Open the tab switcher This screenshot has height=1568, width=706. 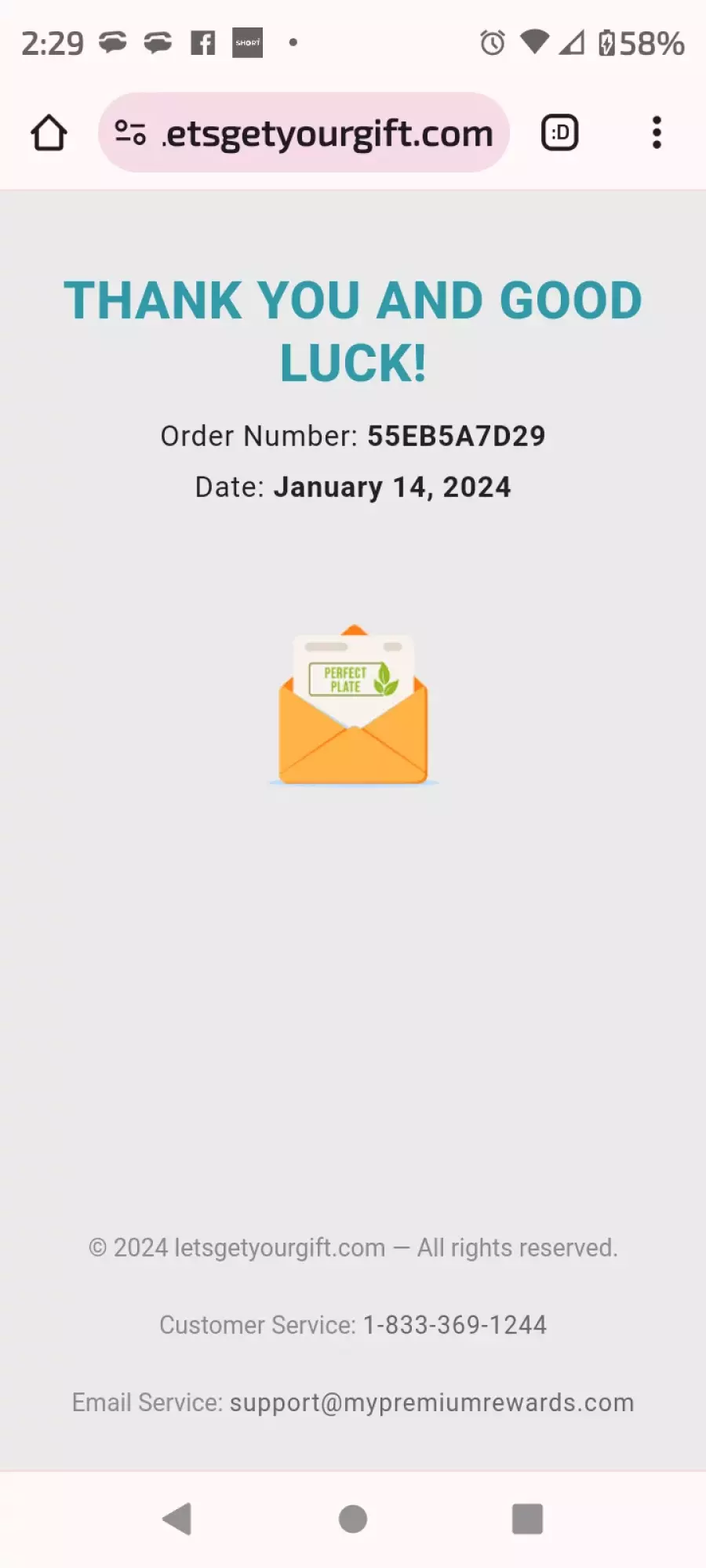[560, 132]
